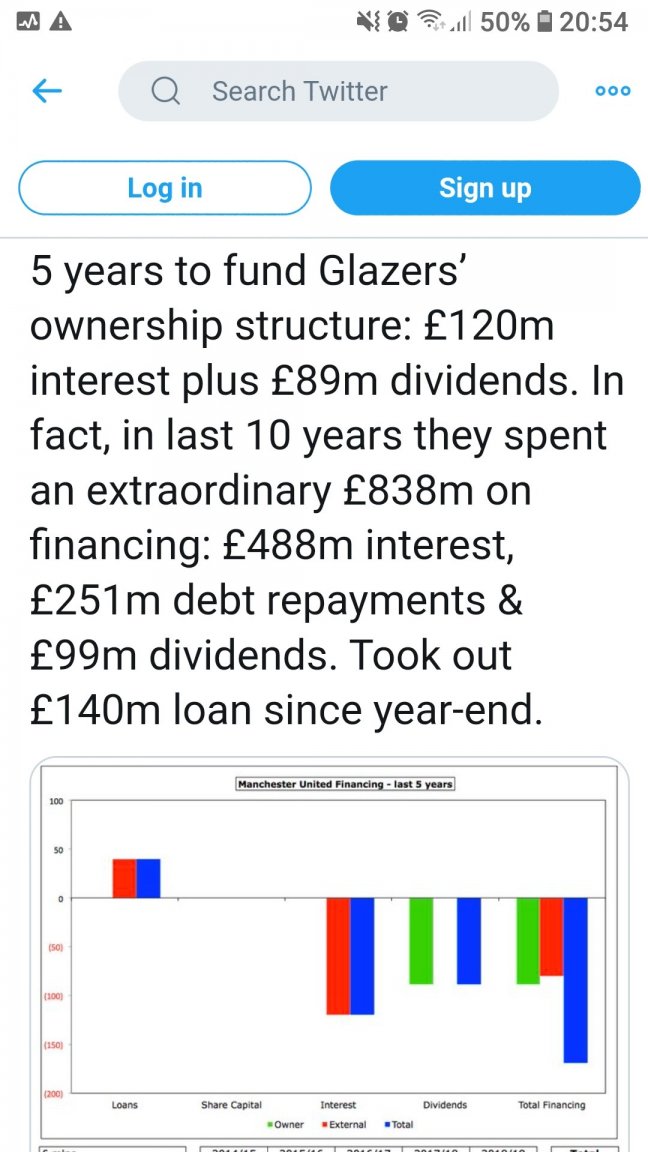Go back with the arrow icon
This screenshot has height=1152, width=648.
[47, 91]
